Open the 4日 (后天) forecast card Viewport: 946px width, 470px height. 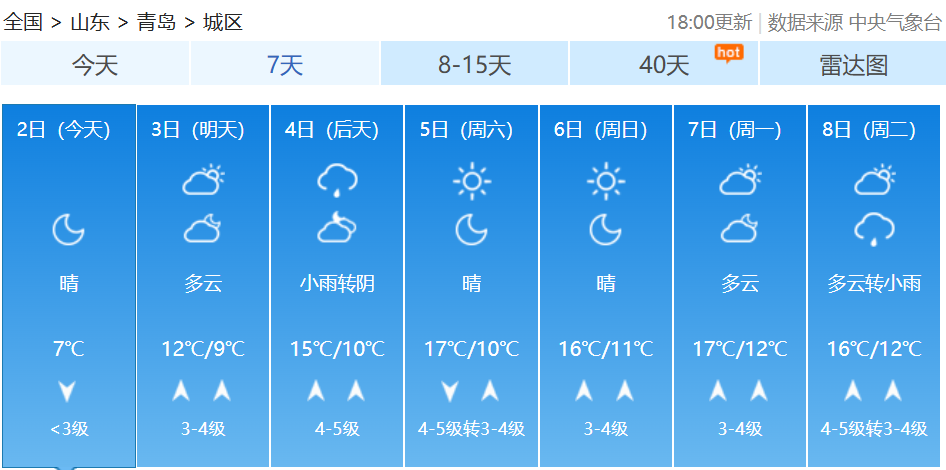click(x=337, y=285)
